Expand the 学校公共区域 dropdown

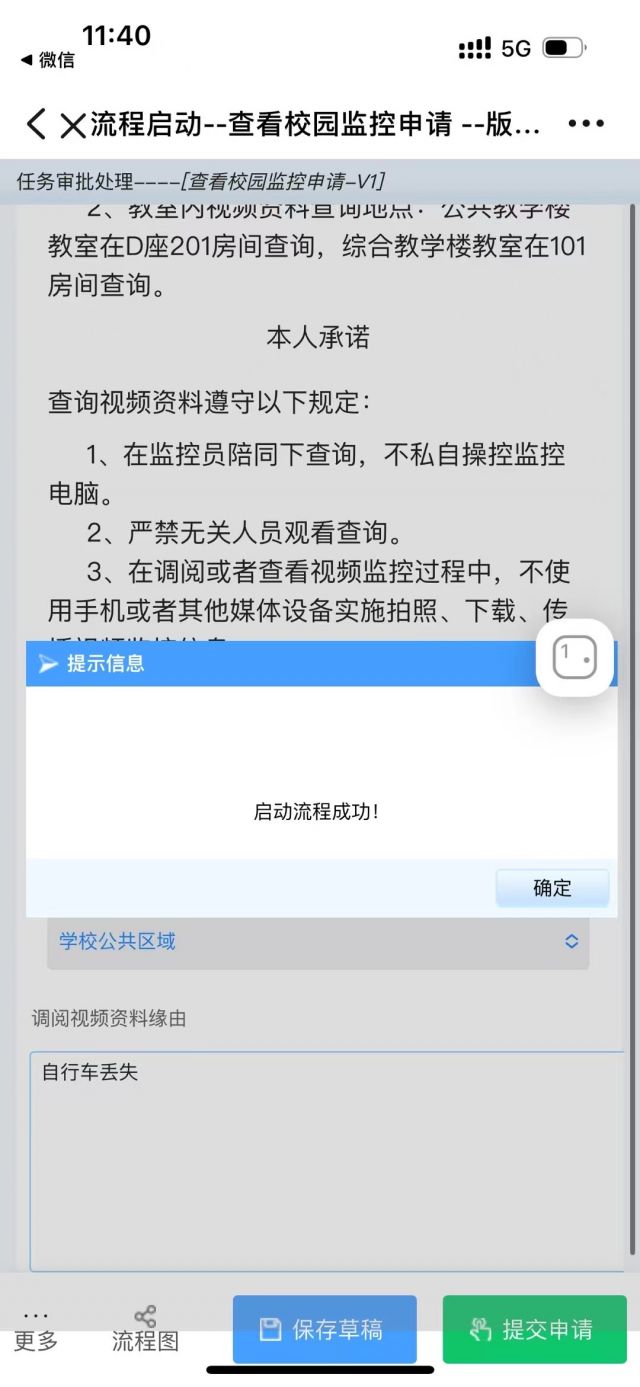(318, 941)
